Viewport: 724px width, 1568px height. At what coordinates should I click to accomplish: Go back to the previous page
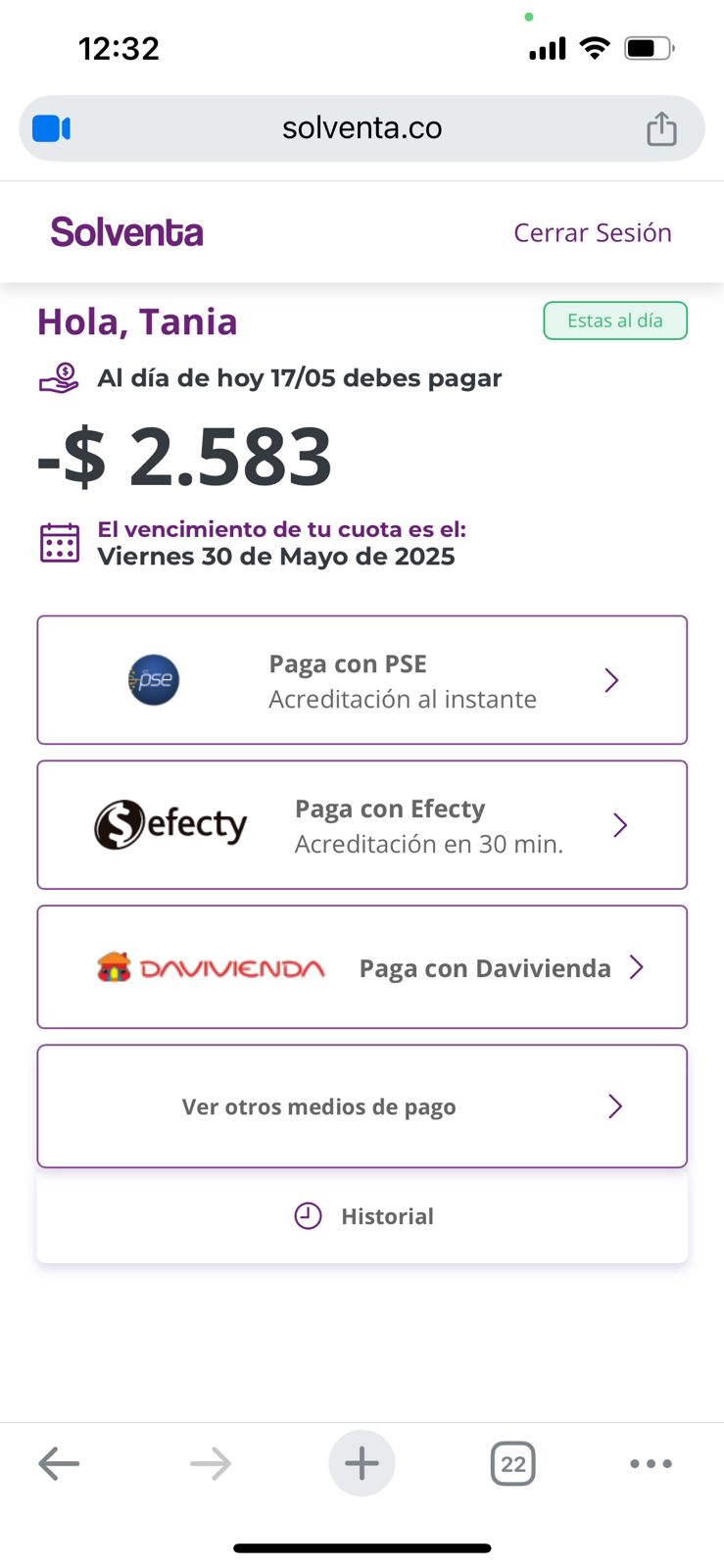(x=59, y=1464)
